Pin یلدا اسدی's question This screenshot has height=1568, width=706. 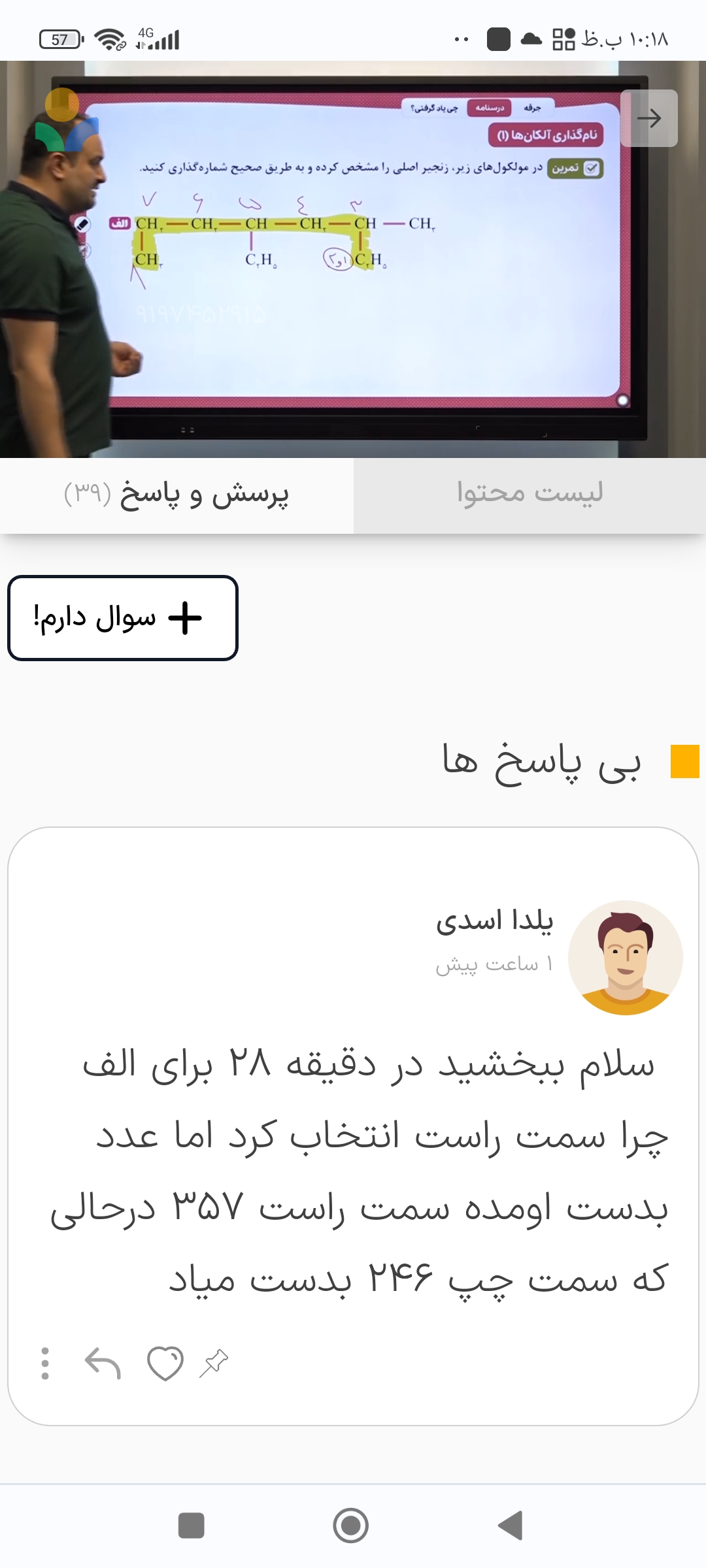click(214, 1364)
